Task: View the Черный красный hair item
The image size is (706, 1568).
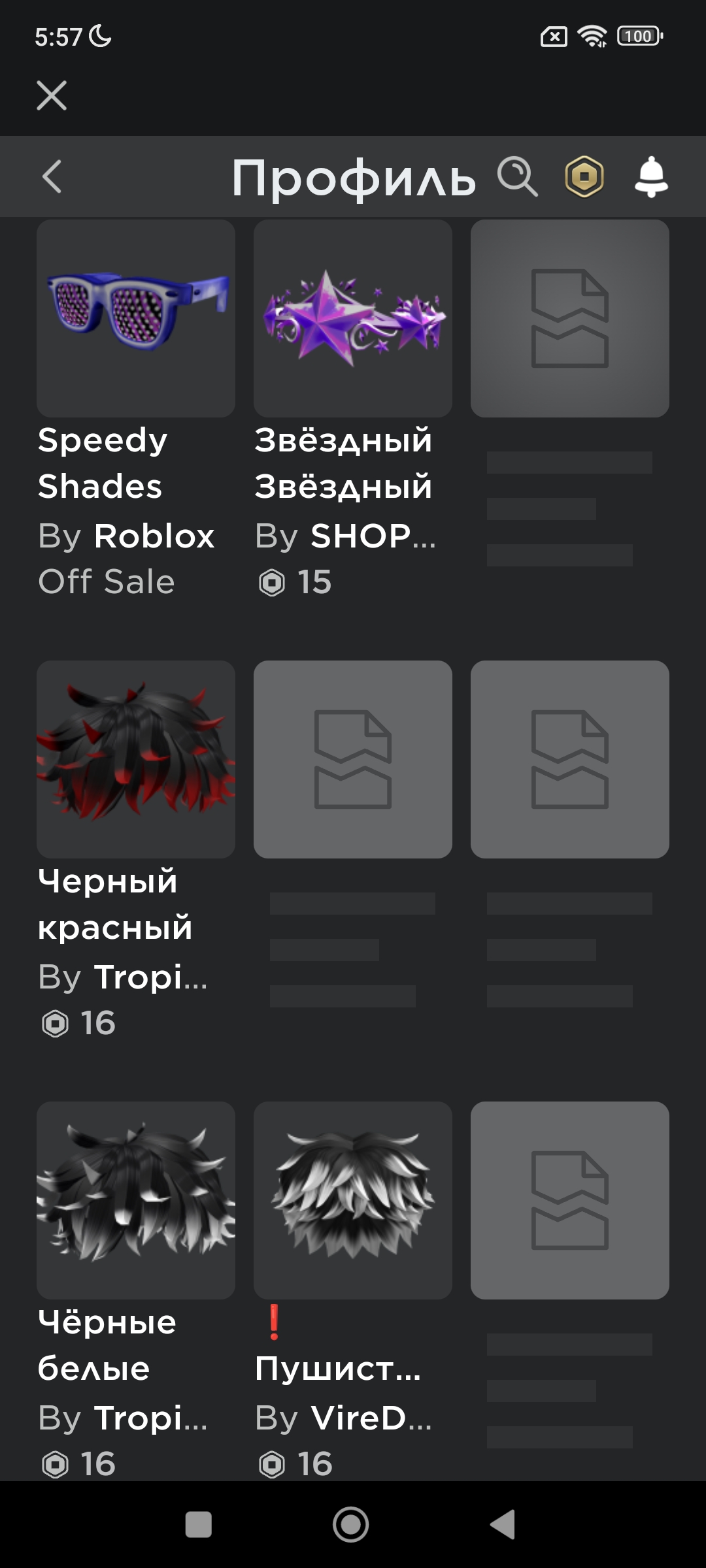Action: pyautogui.click(x=136, y=759)
